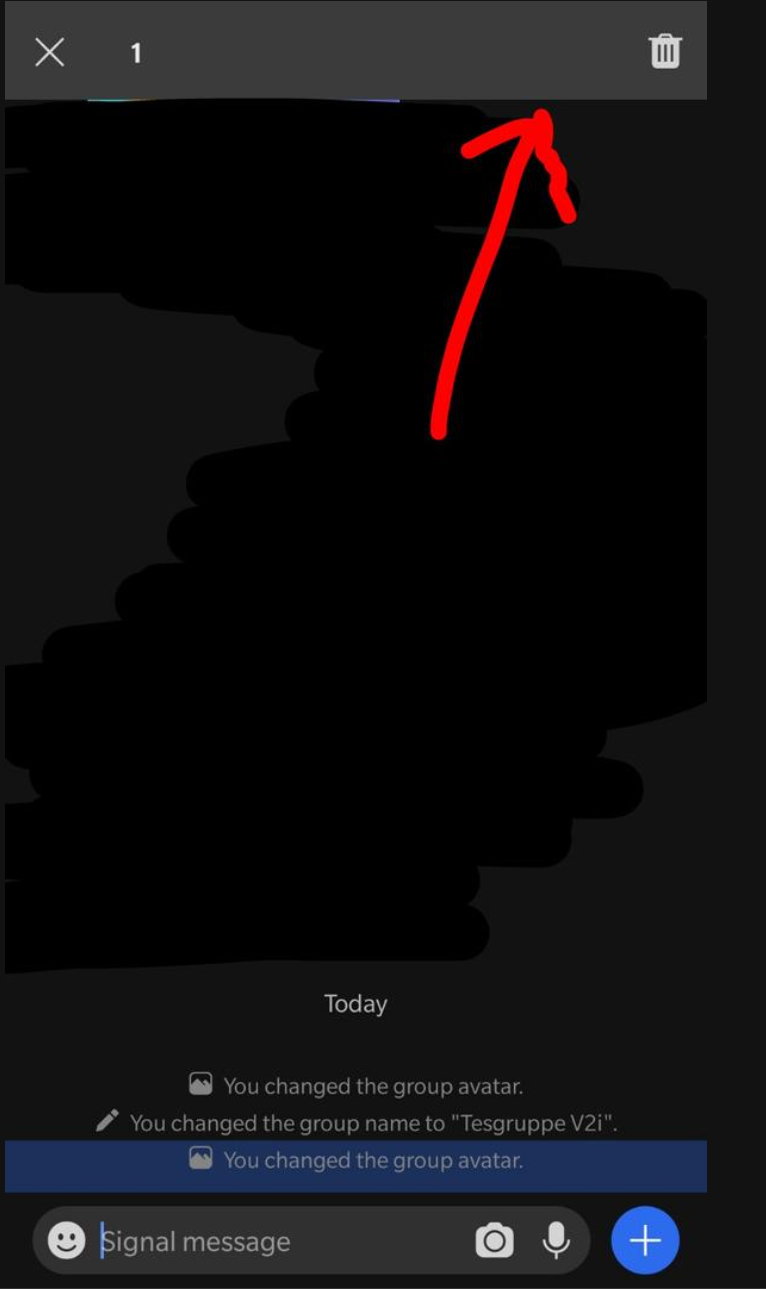Tap the text cursor in the message field

(104, 1241)
